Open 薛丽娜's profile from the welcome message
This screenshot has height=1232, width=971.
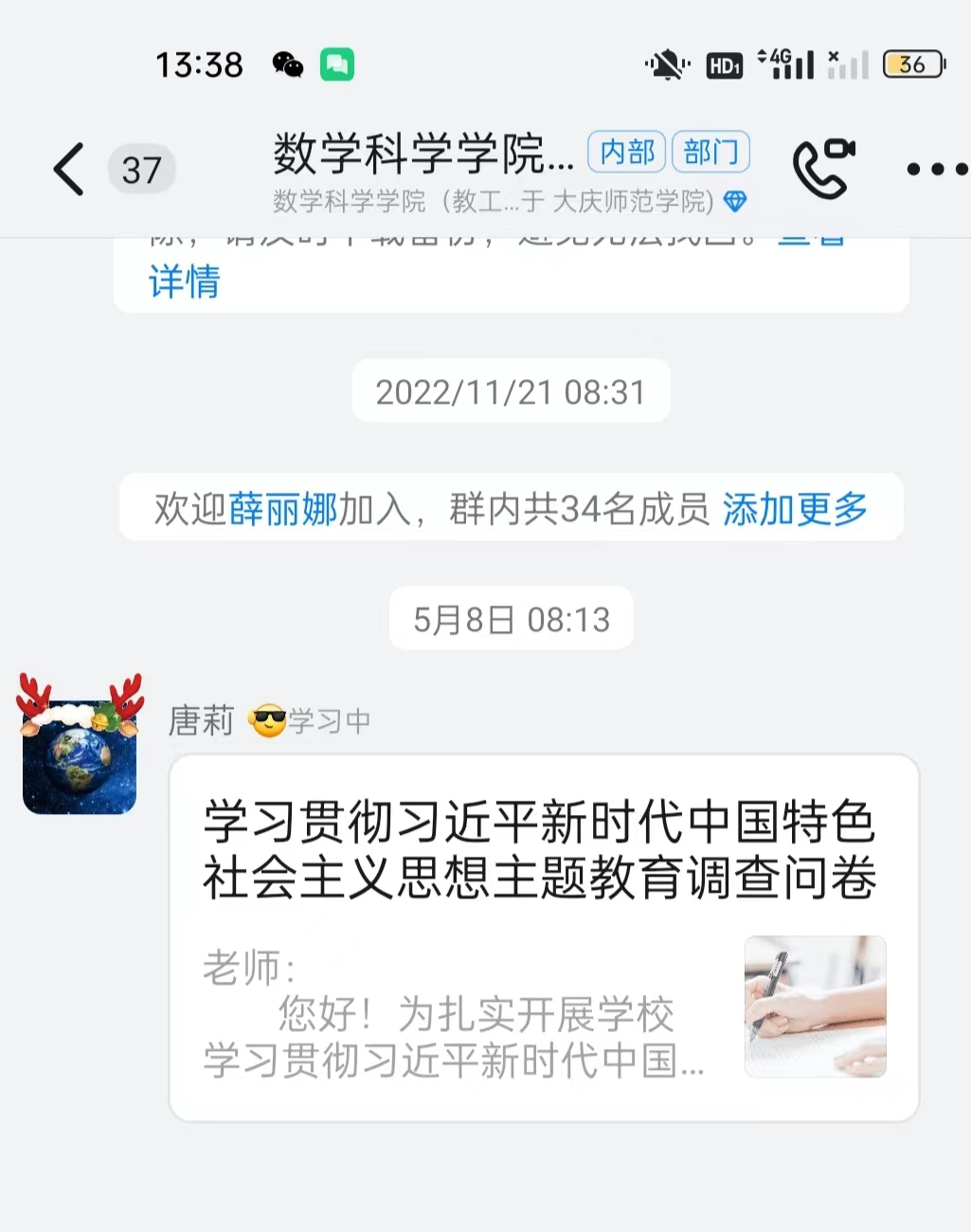(282, 509)
